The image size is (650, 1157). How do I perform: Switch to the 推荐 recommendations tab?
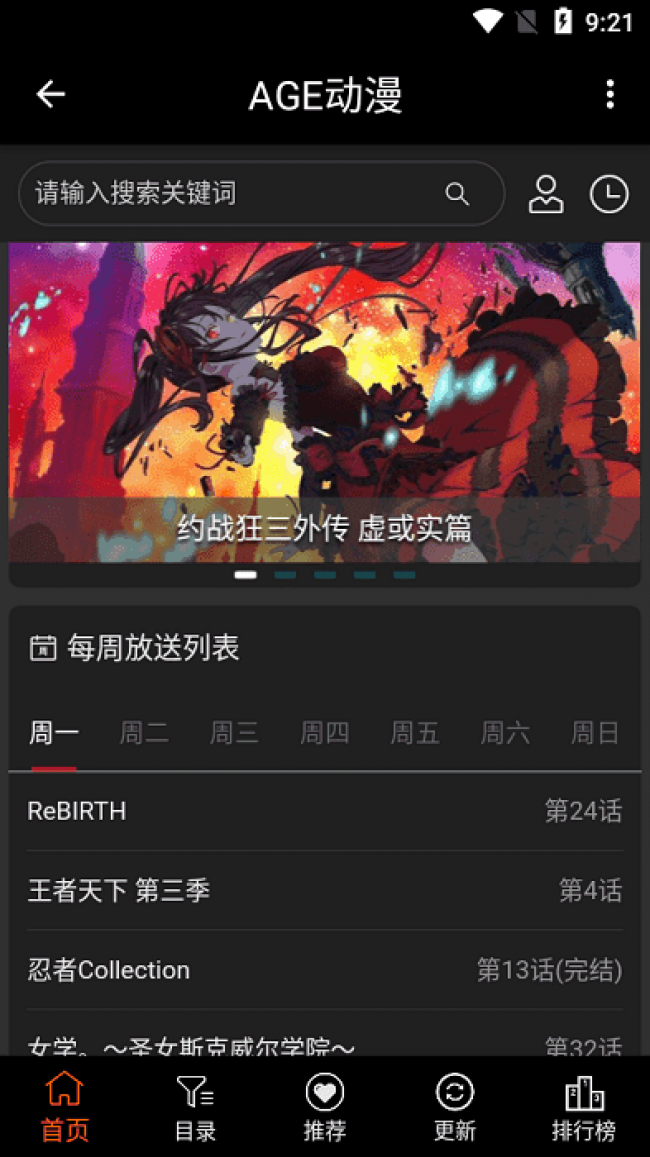pos(325,1106)
